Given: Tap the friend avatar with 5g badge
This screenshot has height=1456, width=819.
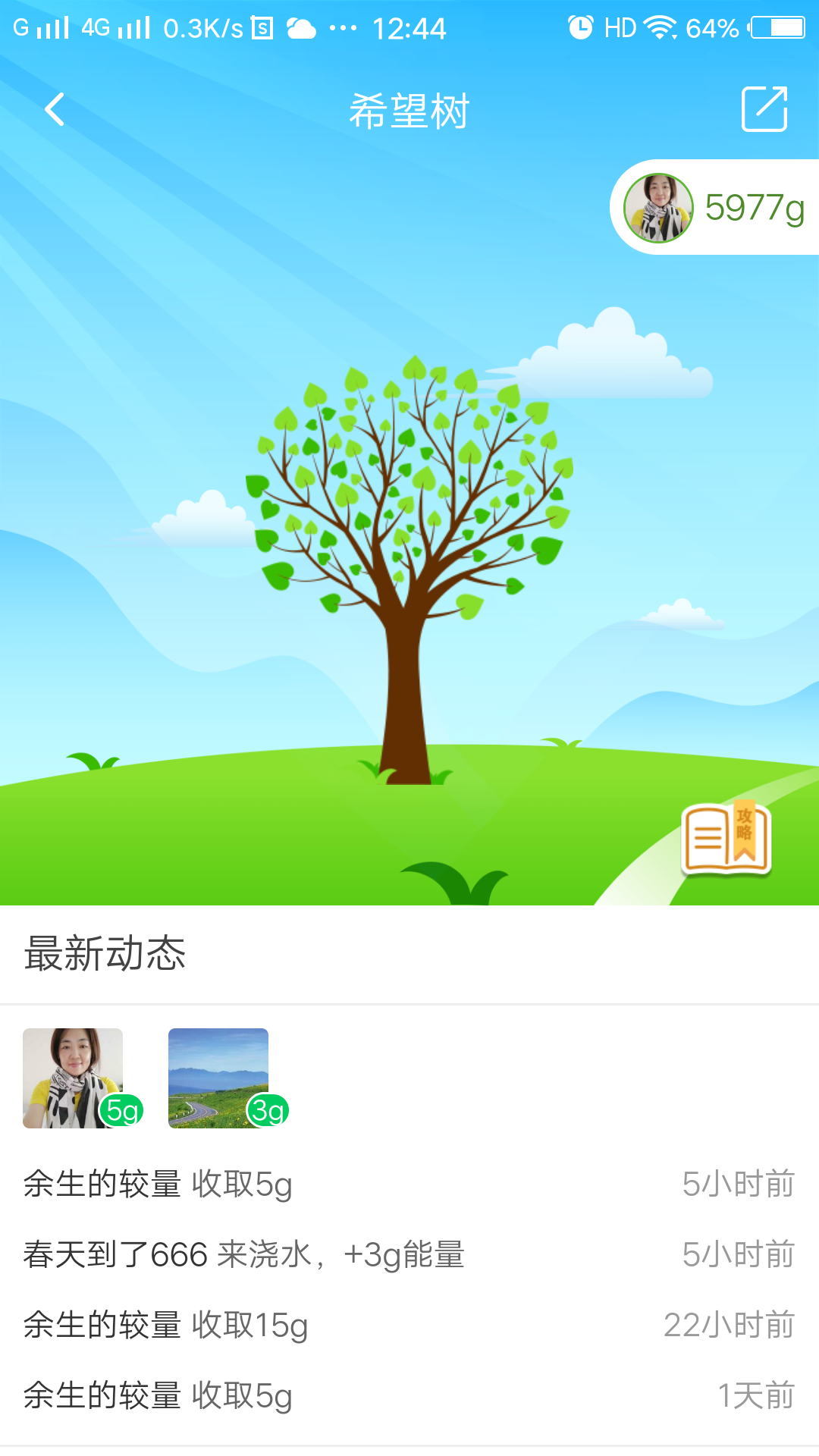Looking at the screenshot, I should point(74,1078).
